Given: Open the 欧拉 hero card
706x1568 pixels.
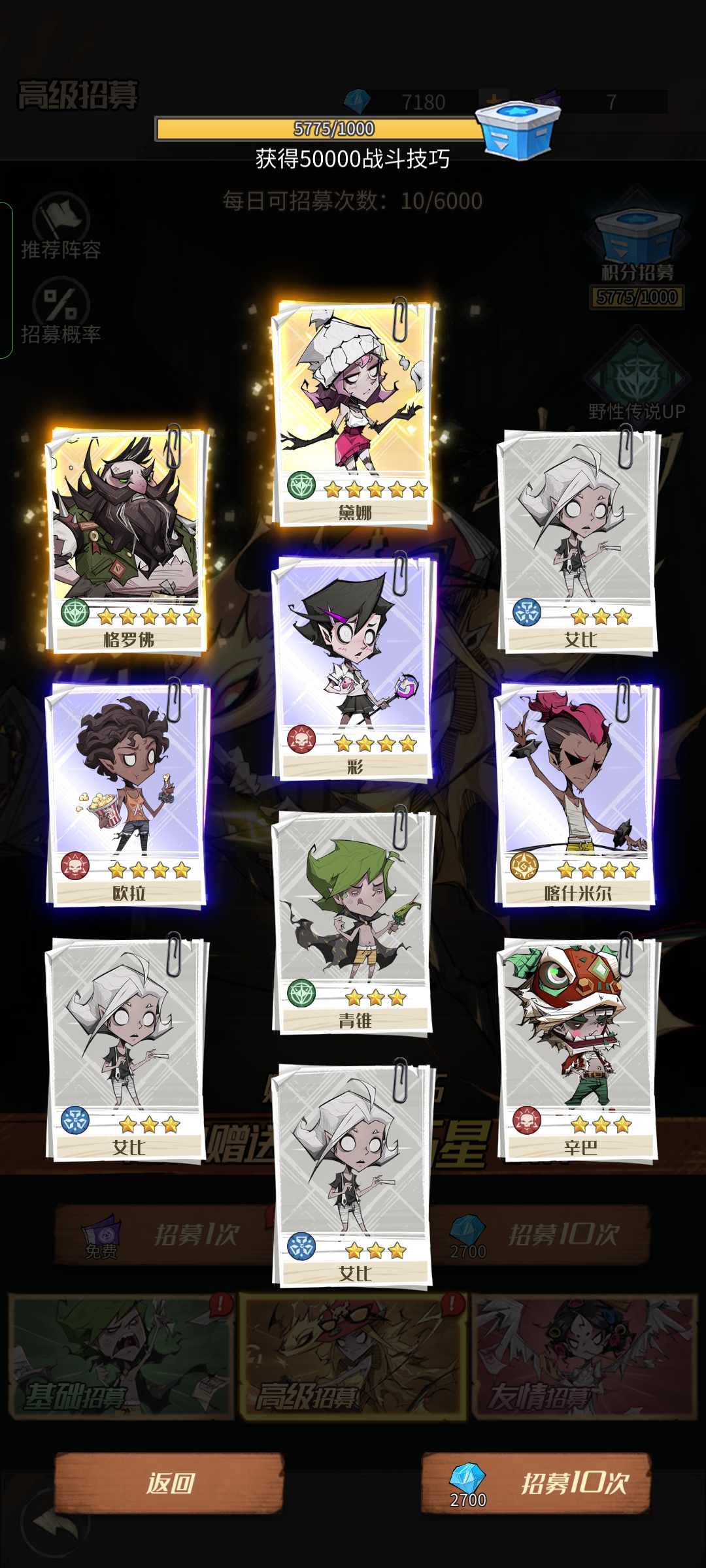Looking at the screenshot, I should click(x=126, y=794).
